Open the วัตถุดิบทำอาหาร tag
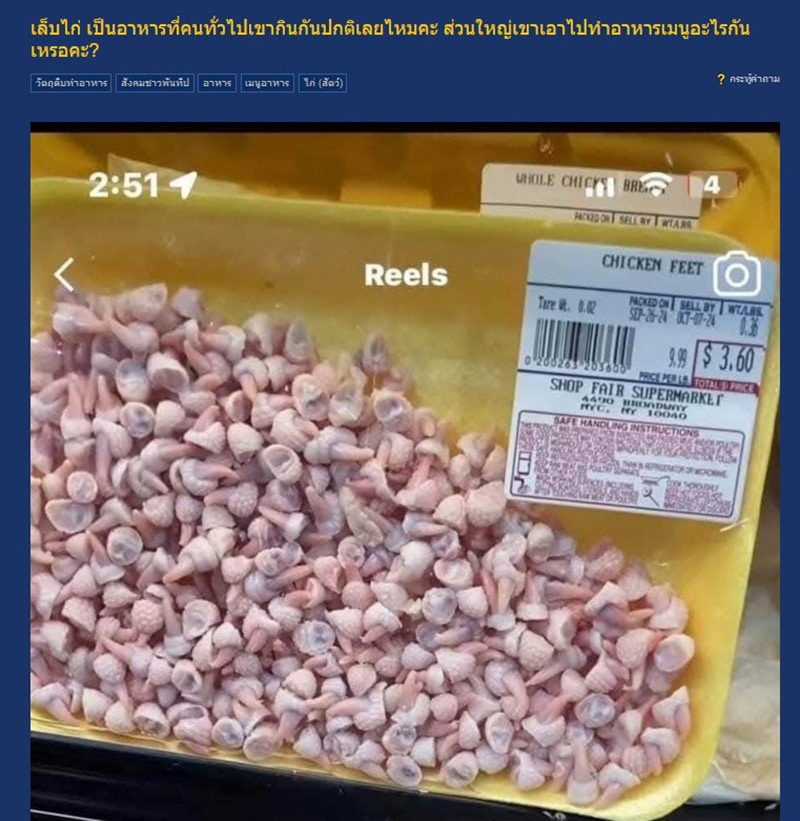This screenshot has height=821, width=800. (x=70, y=83)
